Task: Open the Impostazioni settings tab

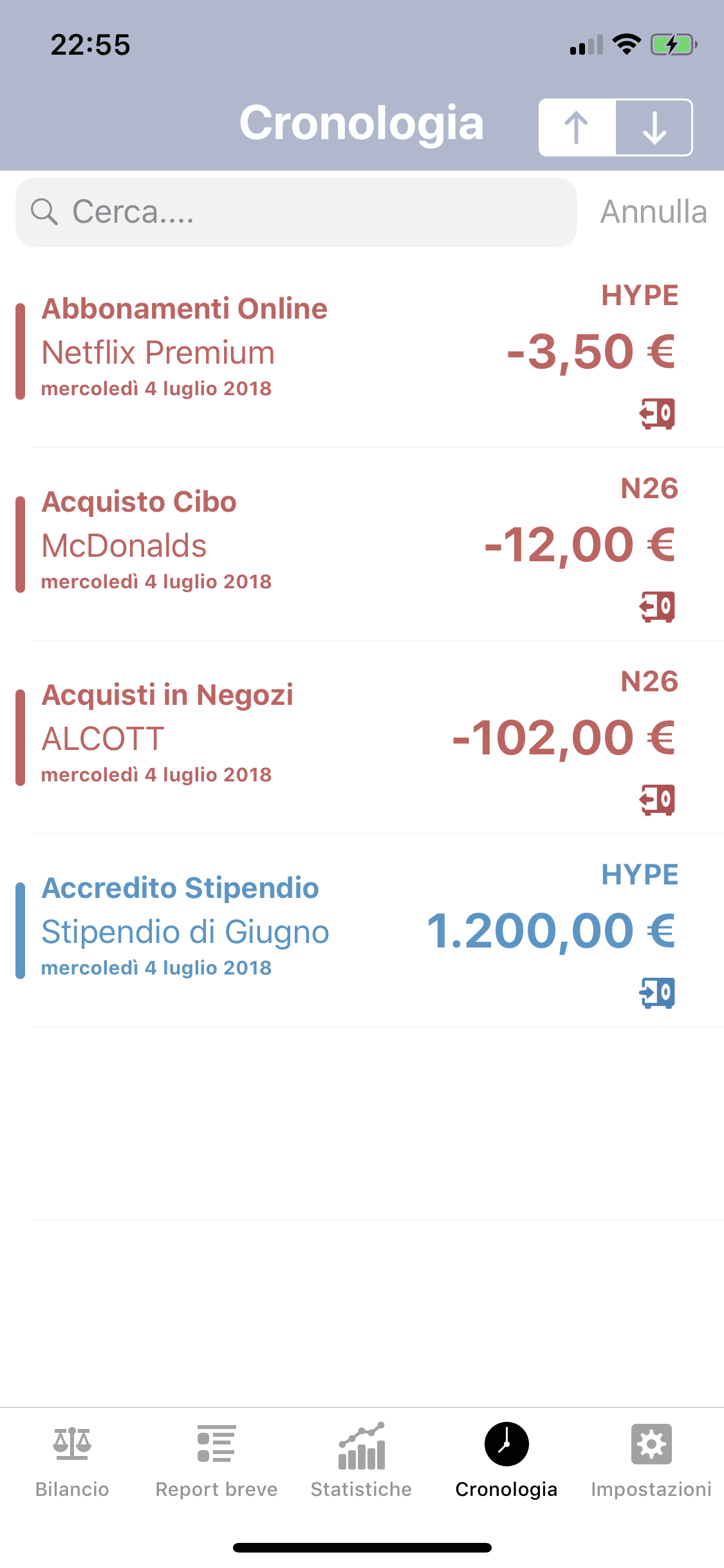Action: 651,1461
